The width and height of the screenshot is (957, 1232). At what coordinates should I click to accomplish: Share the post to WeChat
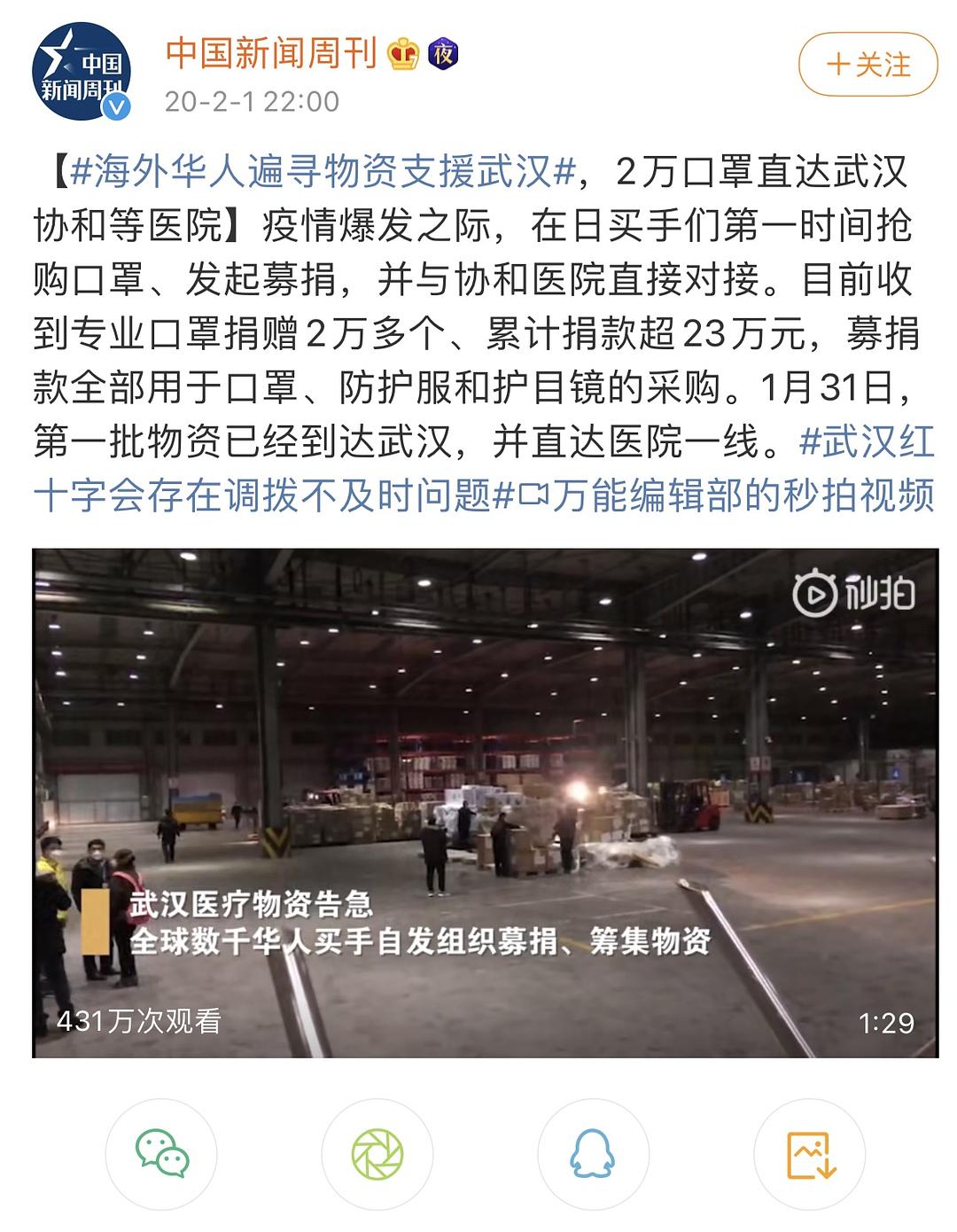[x=161, y=1154]
